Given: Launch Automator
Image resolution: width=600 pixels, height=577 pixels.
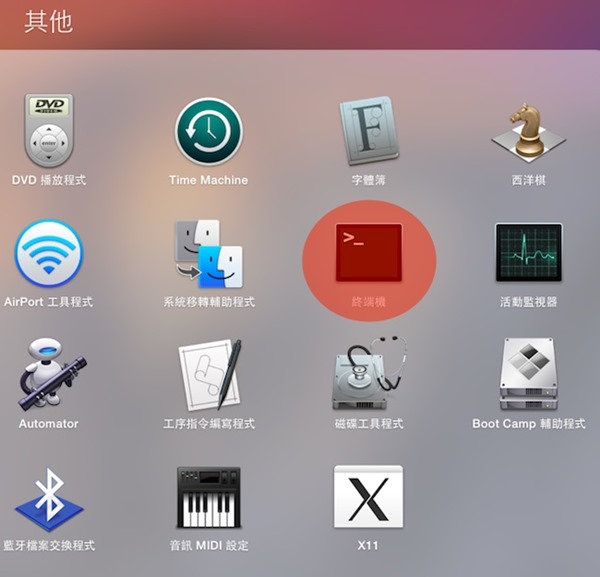Looking at the screenshot, I should pos(48,375).
